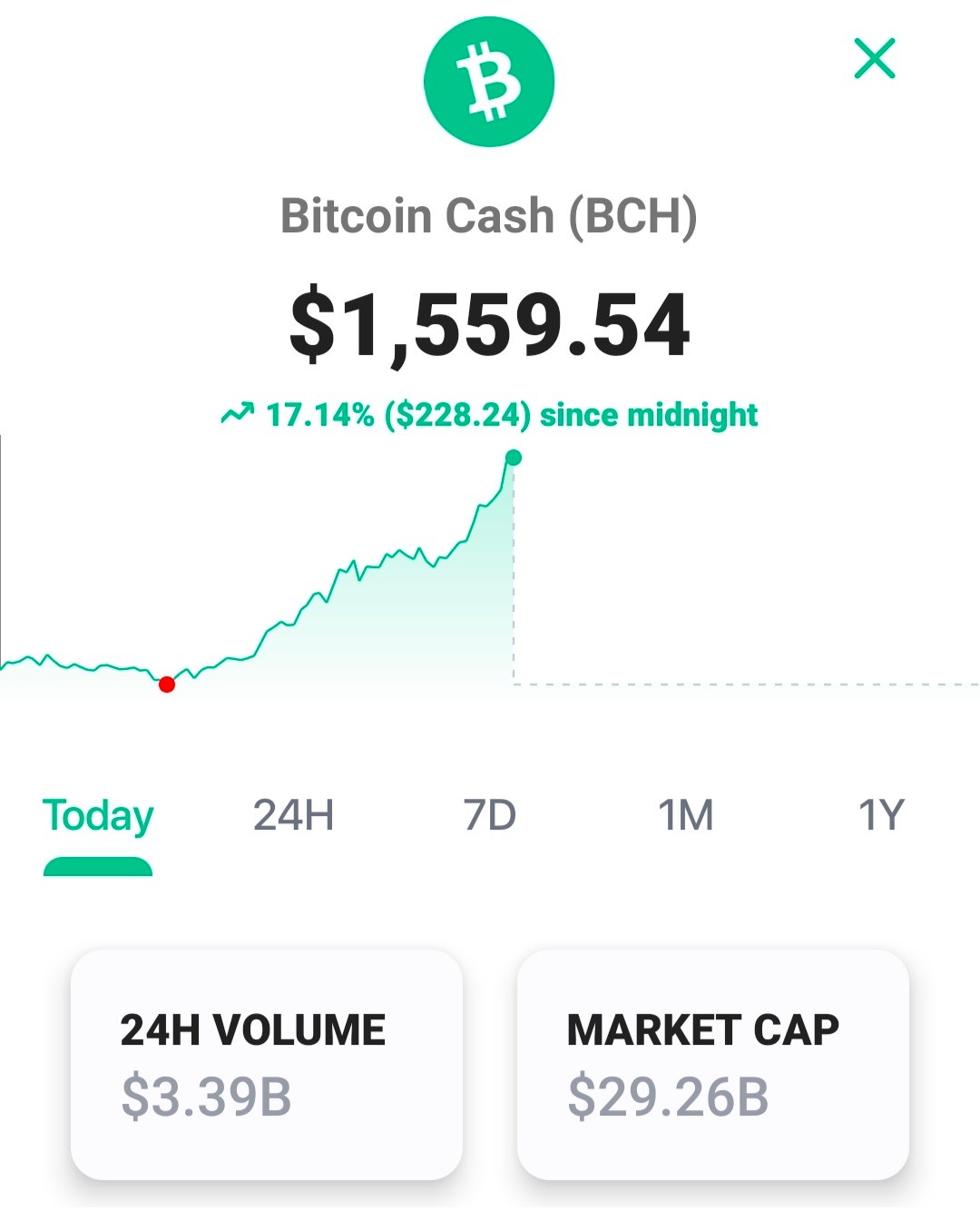980x1220 pixels.
Task: View the 1Y price history
Action: point(881,815)
